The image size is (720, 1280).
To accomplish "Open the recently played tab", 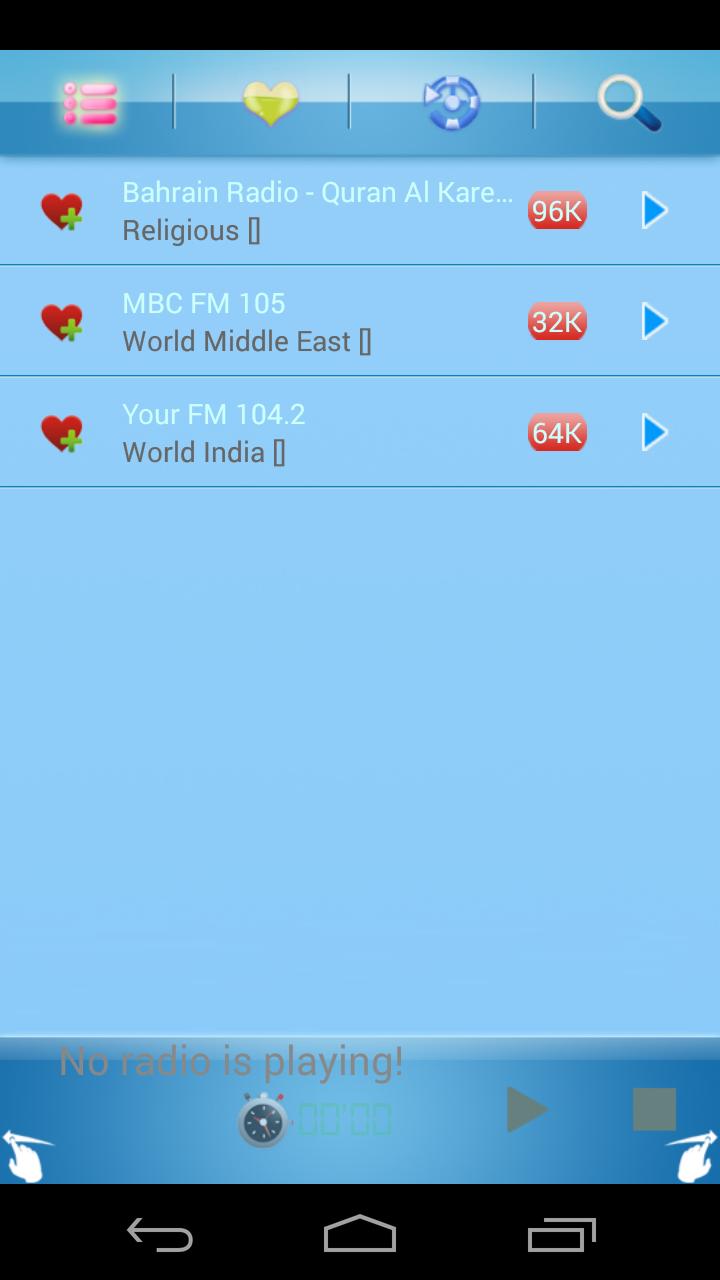I will click(451, 103).
